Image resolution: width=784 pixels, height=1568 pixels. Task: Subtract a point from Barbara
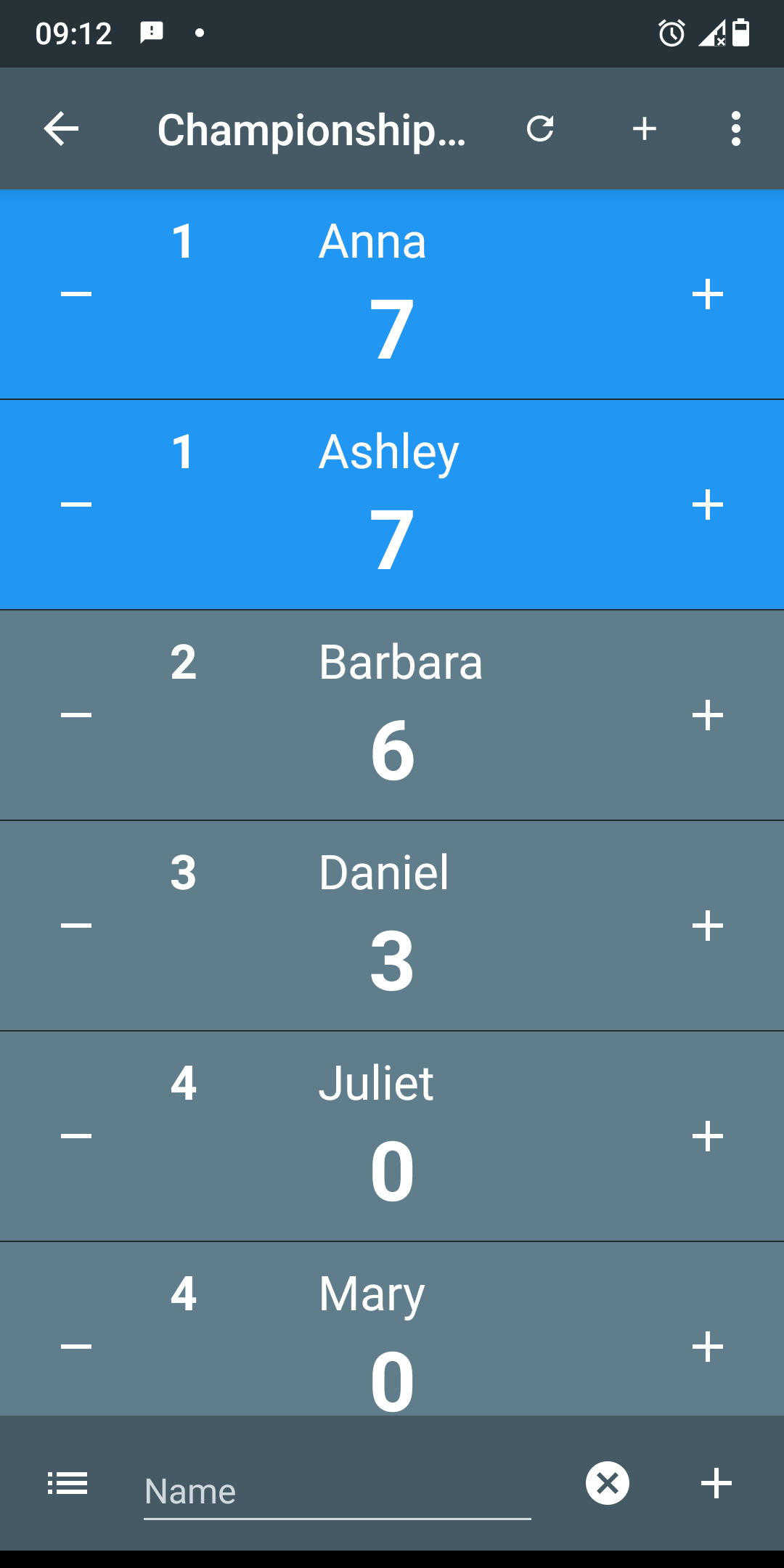tap(76, 715)
